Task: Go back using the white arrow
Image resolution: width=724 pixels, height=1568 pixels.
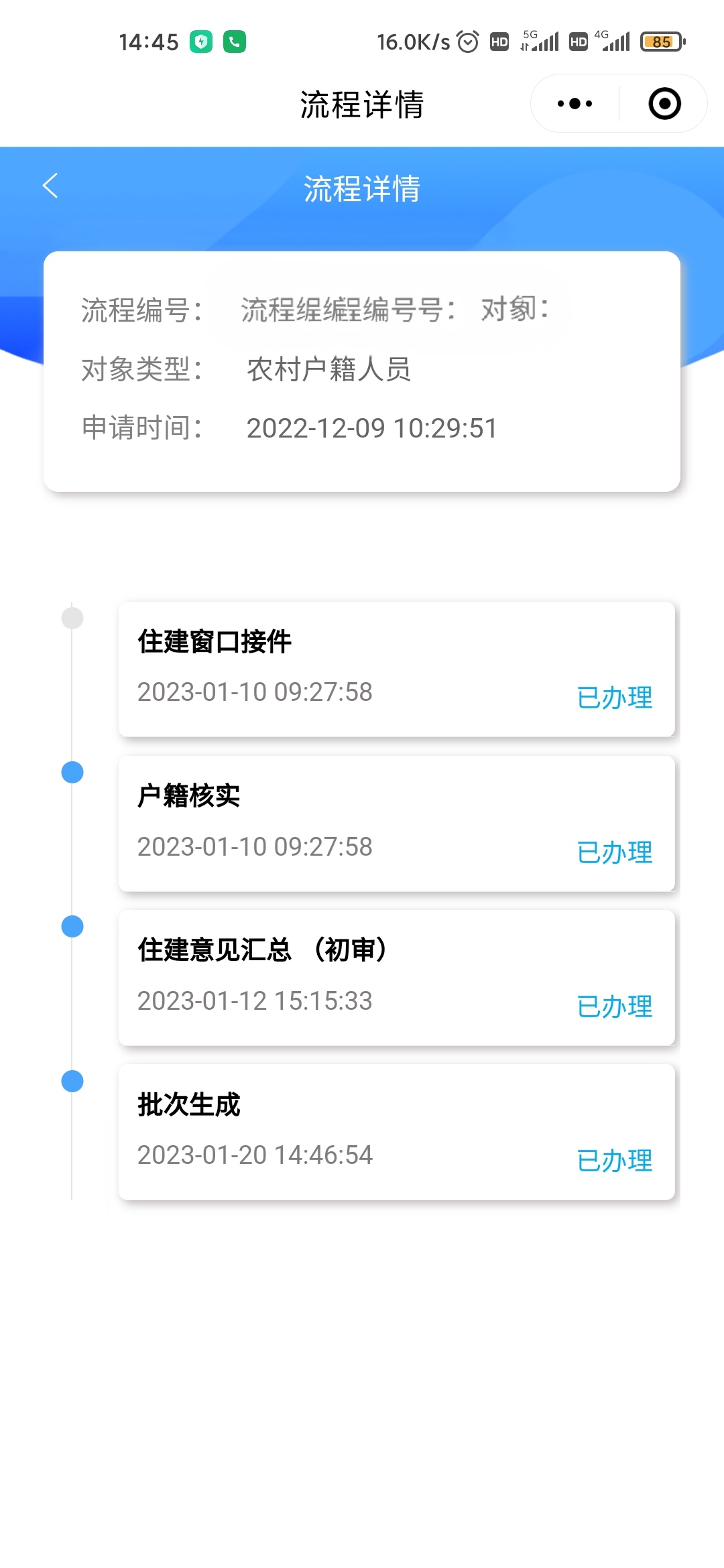Action: [x=51, y=186]
